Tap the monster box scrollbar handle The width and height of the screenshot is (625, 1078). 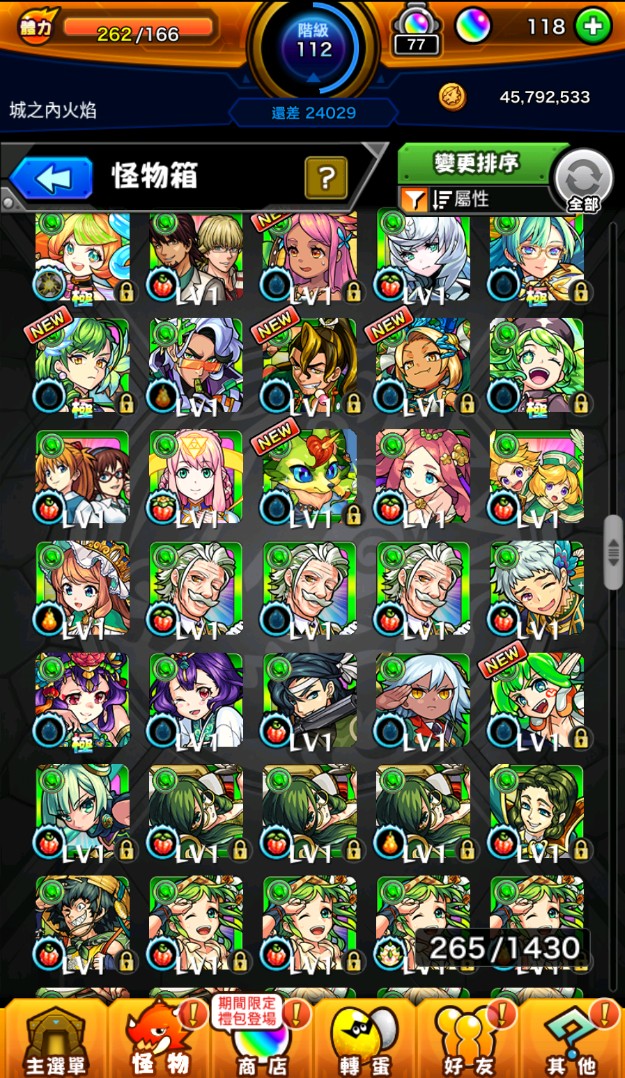click(612, 551)
